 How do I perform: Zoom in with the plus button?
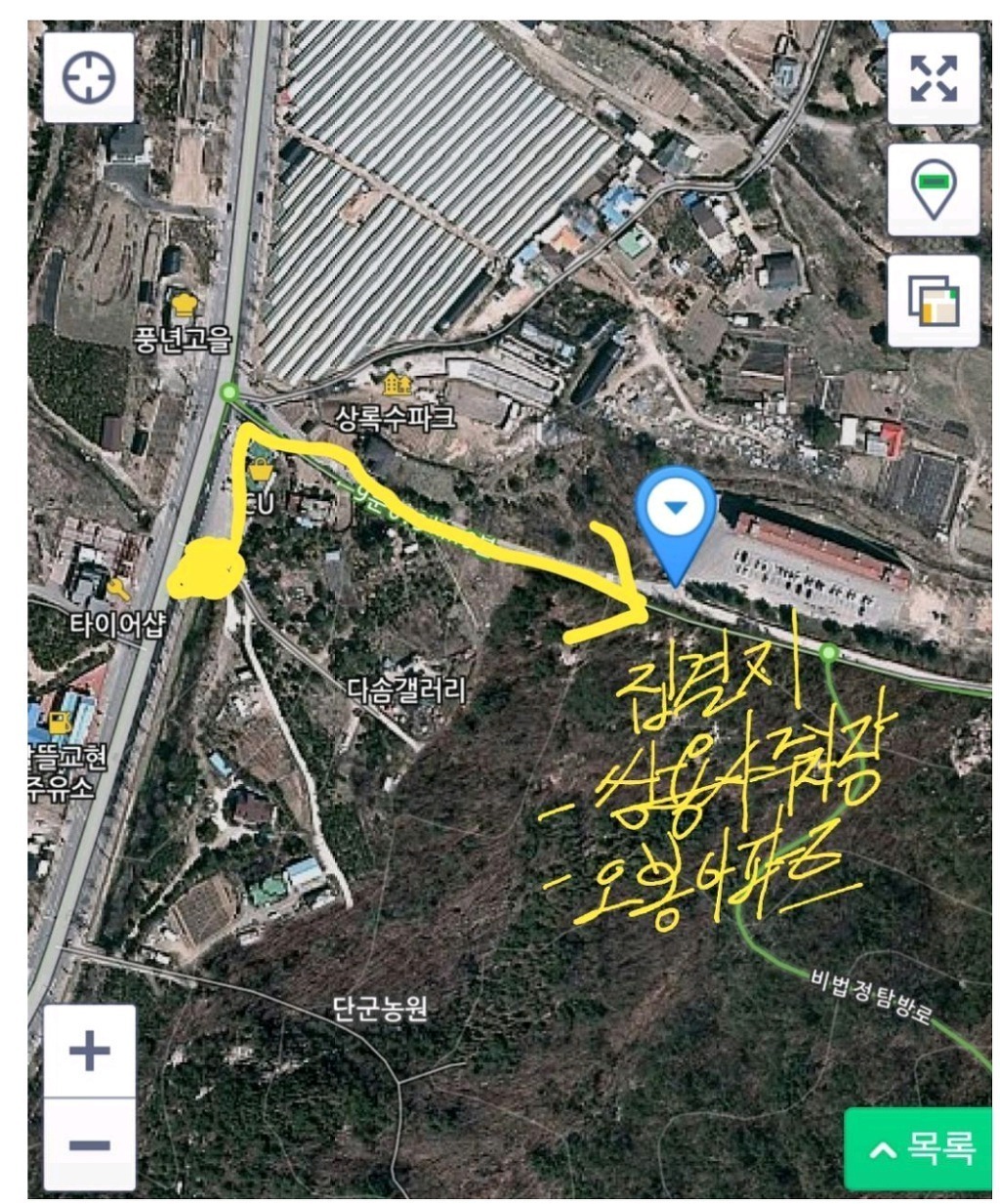click(89, 1051)
